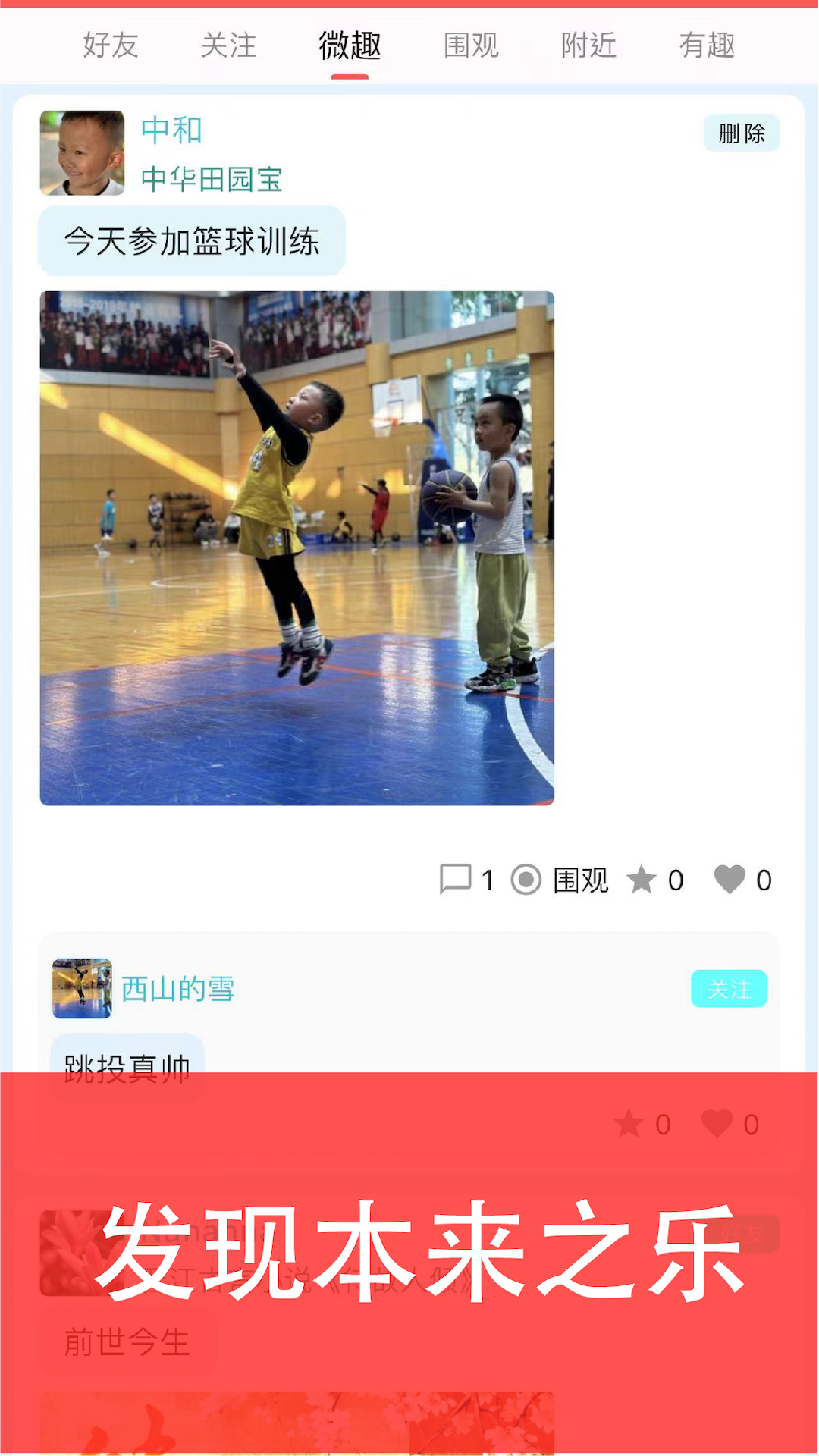Image resolution: width=819 pixels, height=1456 pixels.
Task: Tap the 围观 button under the photo
Action: click(x=561, y=880)
